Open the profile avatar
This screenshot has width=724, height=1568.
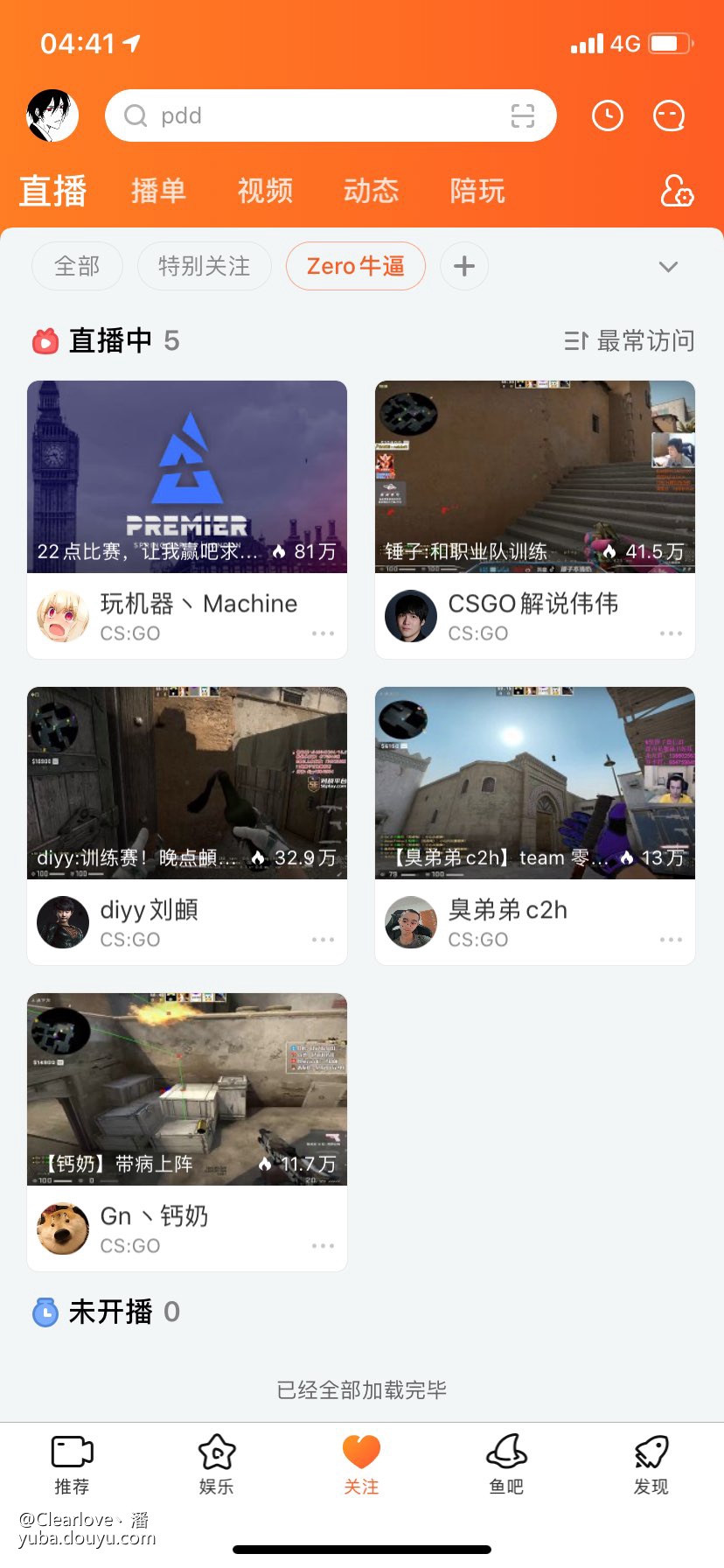[x=52, y=115]
